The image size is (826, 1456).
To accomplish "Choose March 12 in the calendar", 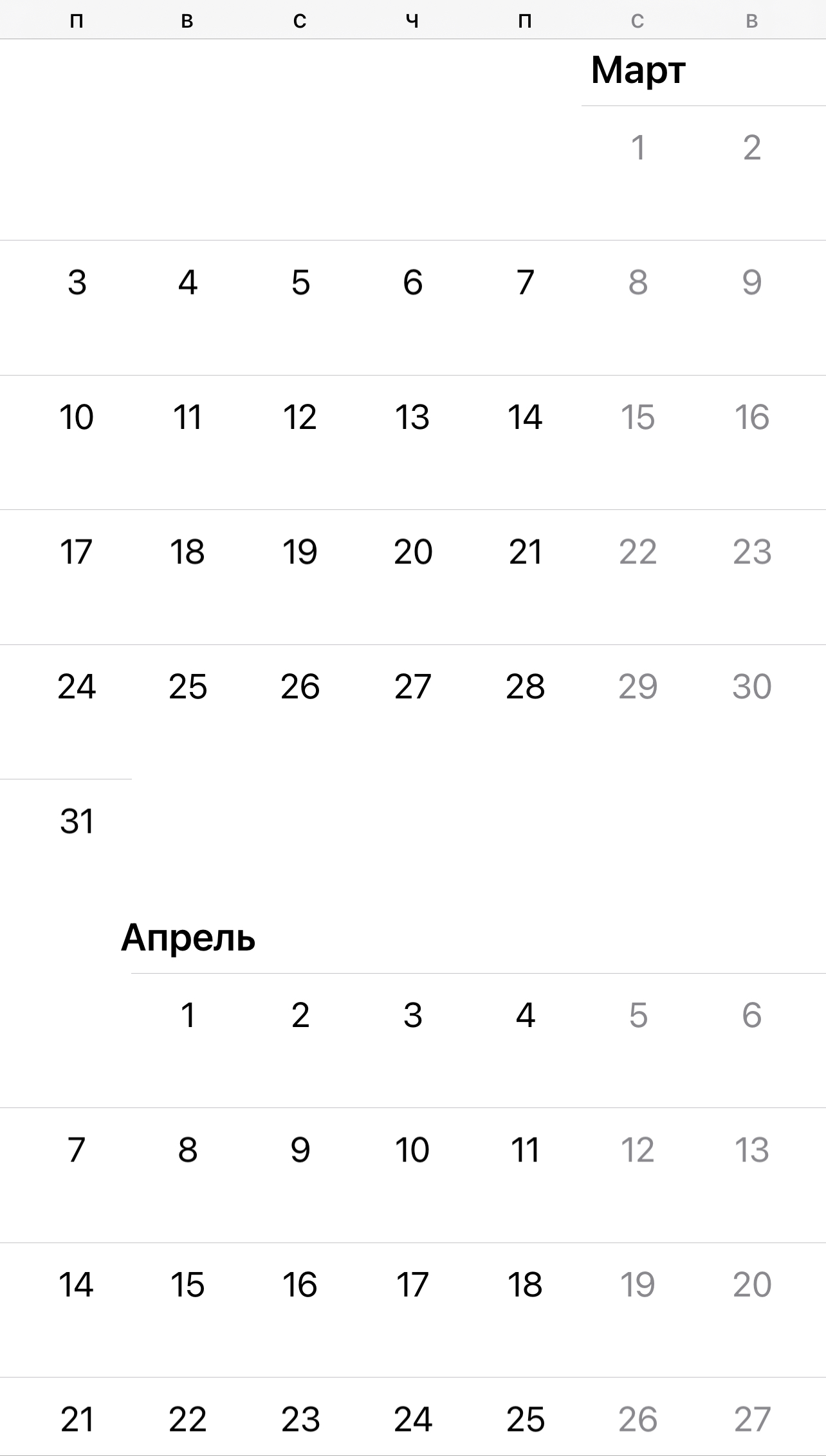I will [300, 417].
